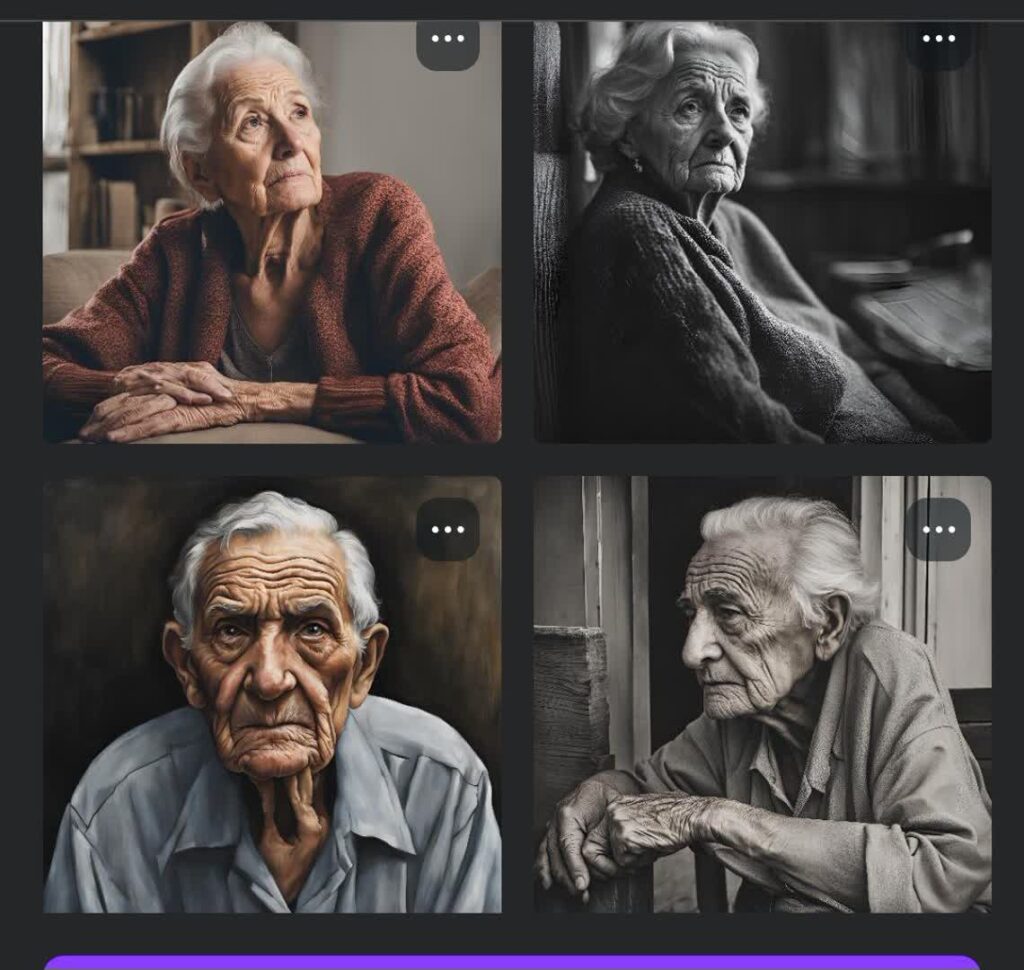Open options for painted old man image
The width and height of the screenshot is (1024, 970).
click(x=447, y=530)
